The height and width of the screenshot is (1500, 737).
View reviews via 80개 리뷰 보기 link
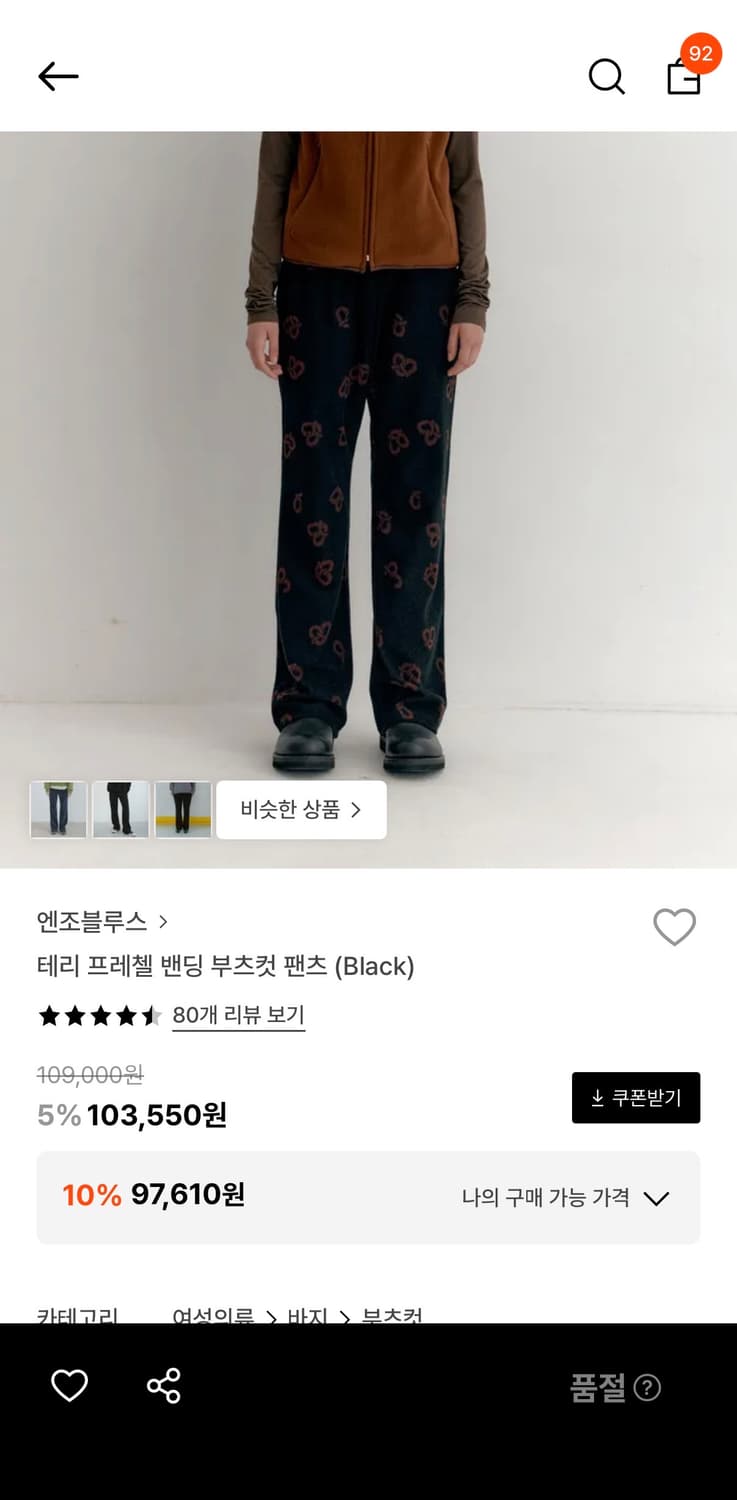tap(239, 1016)
